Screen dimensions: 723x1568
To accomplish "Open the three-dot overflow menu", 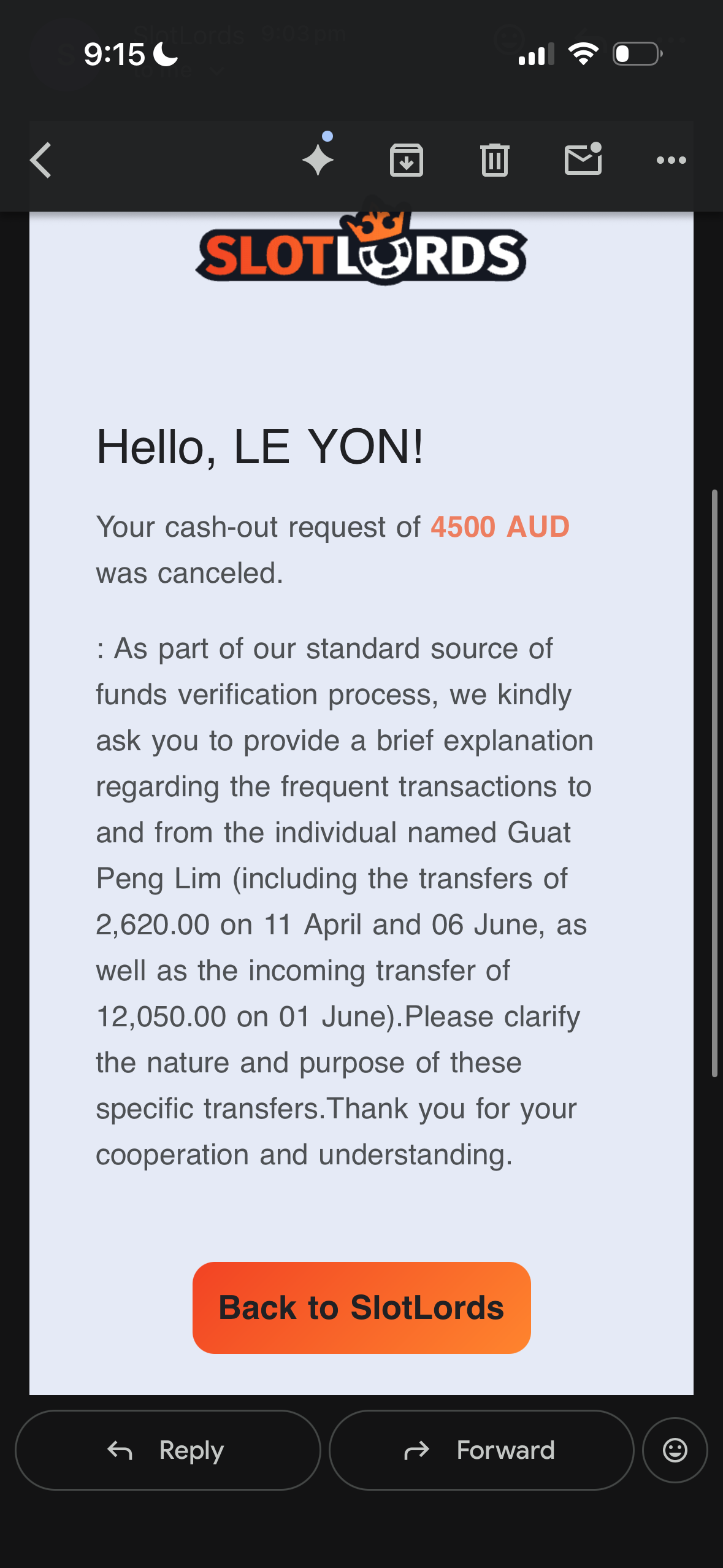I will (x=671, y=160).
